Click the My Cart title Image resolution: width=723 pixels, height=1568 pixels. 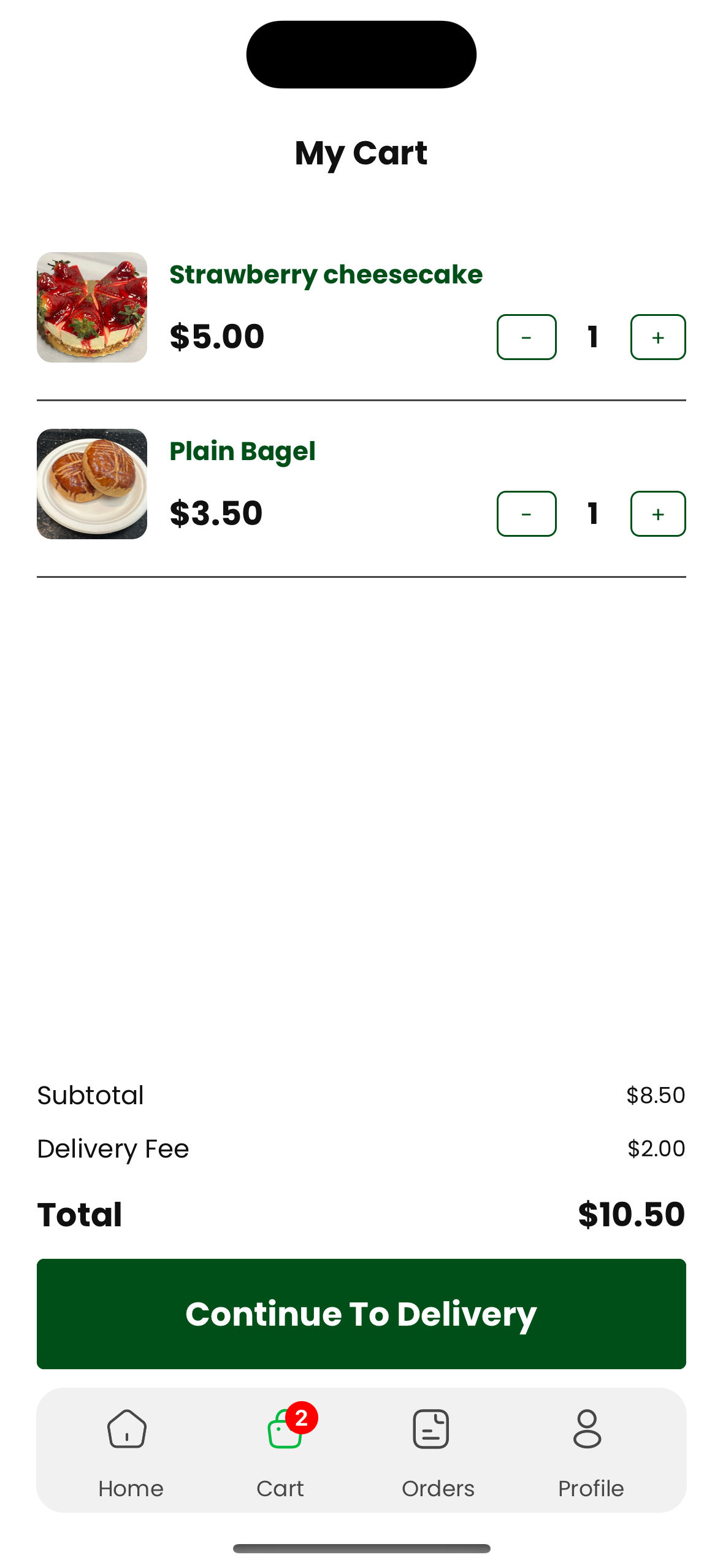pyautogui.click(x=361, y=153)
